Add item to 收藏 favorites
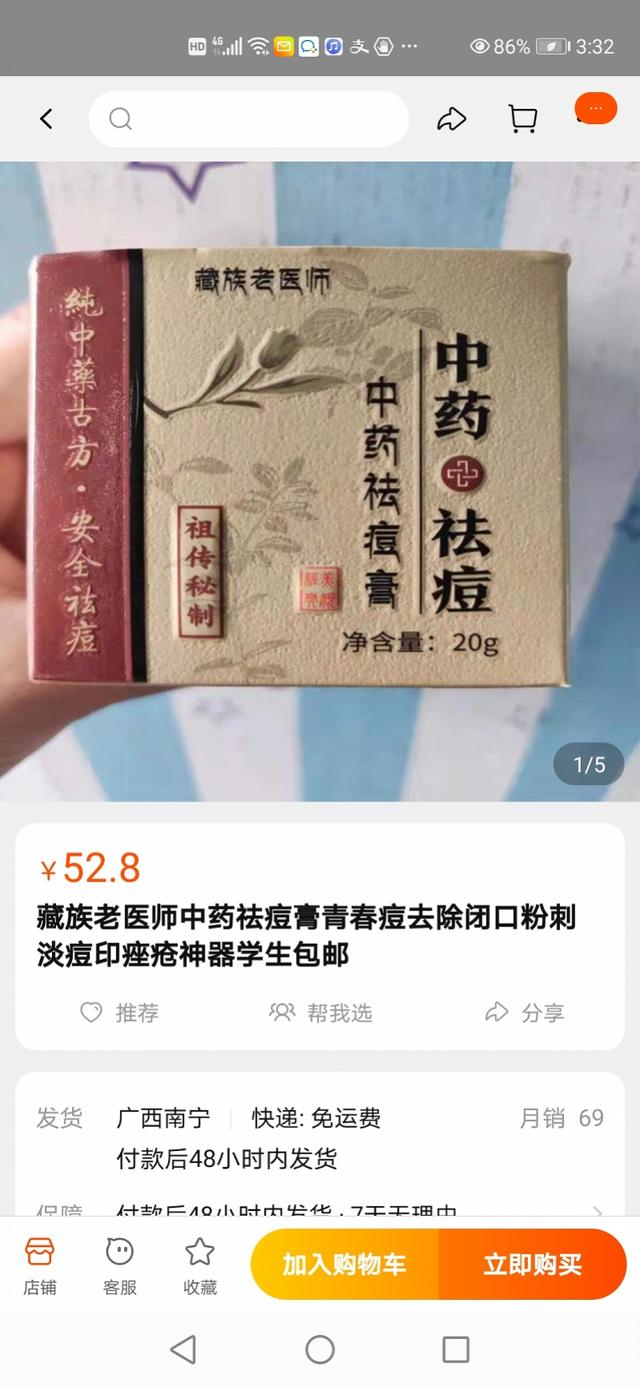640x1387 pixels. [200, 1265]
